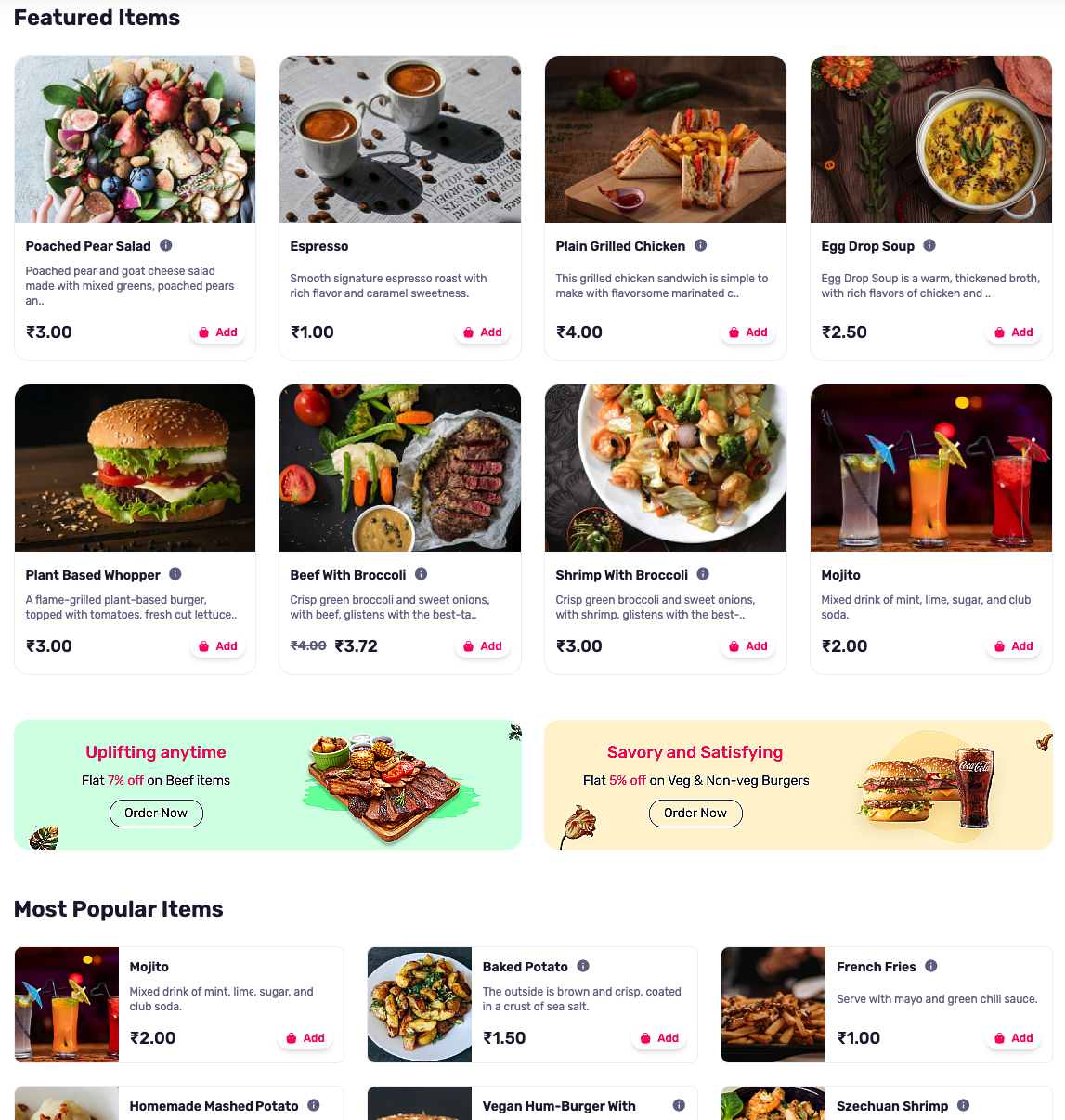Add Mojito from Most Popular Items
The image size is (1065, 1120).
(x=305, y=1037)
